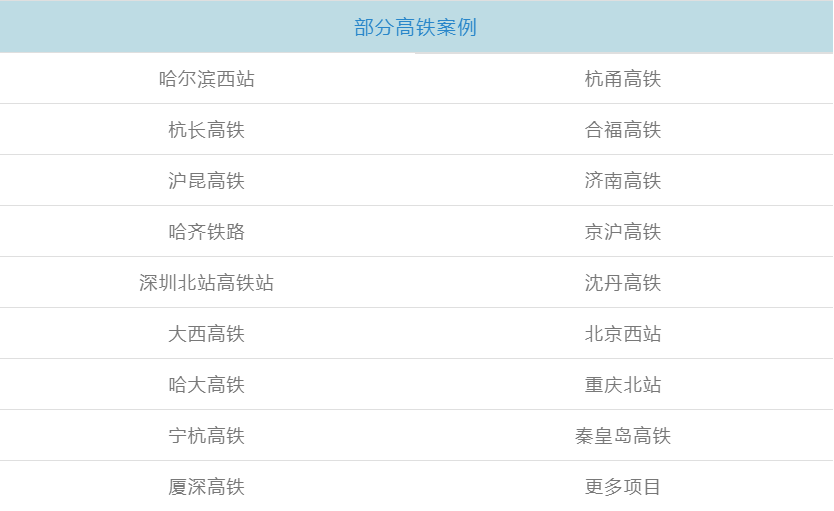Open 深圳北站高铁站 case

[x=206, y=283]
